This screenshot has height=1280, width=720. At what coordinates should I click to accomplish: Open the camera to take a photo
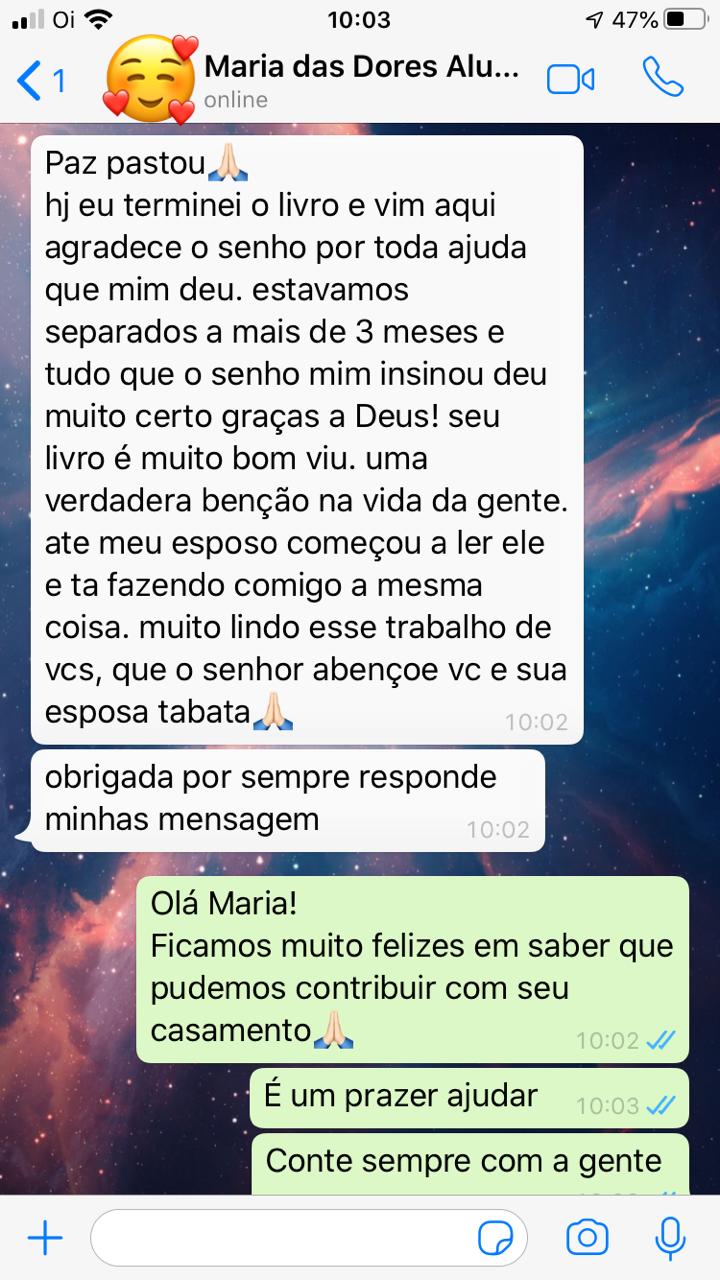[x=587, y=1238]
